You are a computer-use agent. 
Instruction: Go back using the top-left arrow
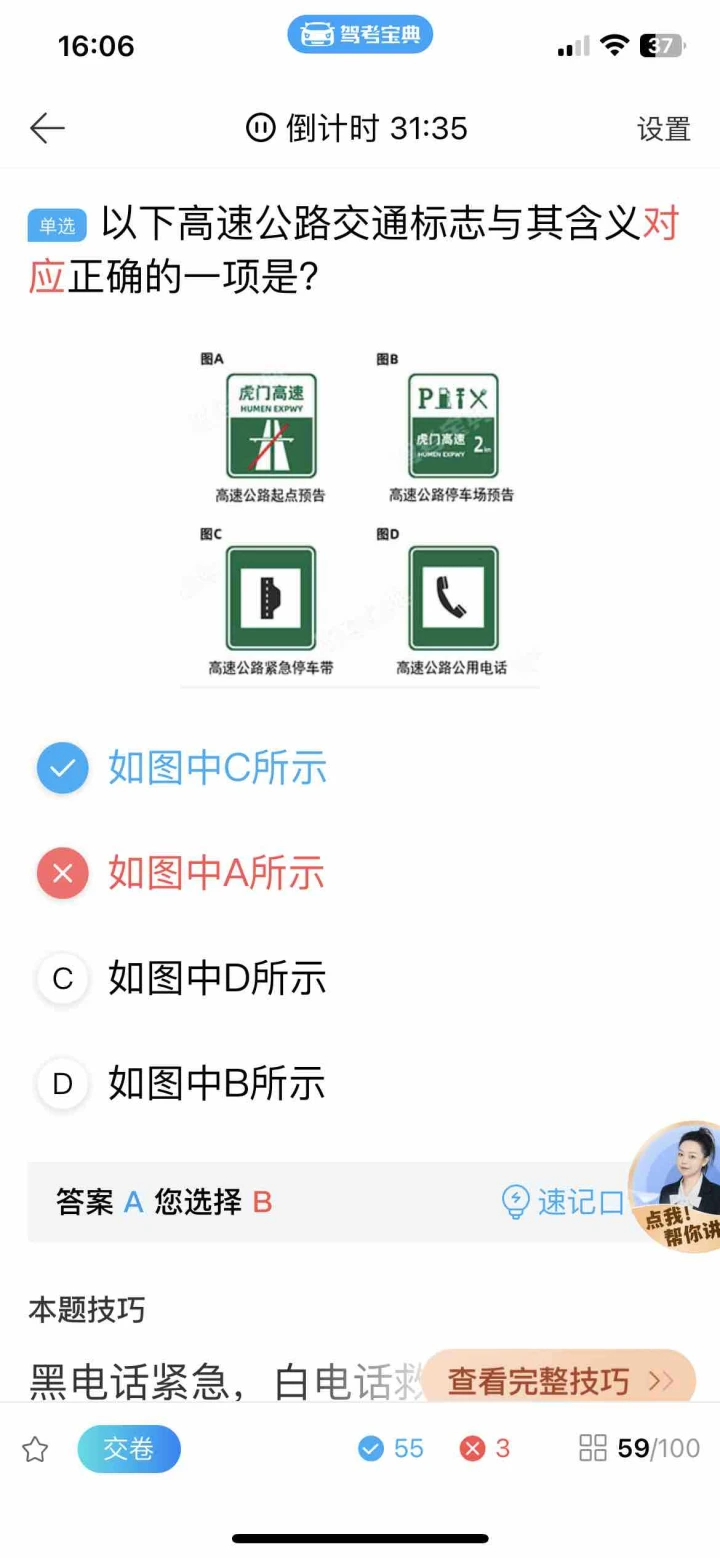pos(47,129)
